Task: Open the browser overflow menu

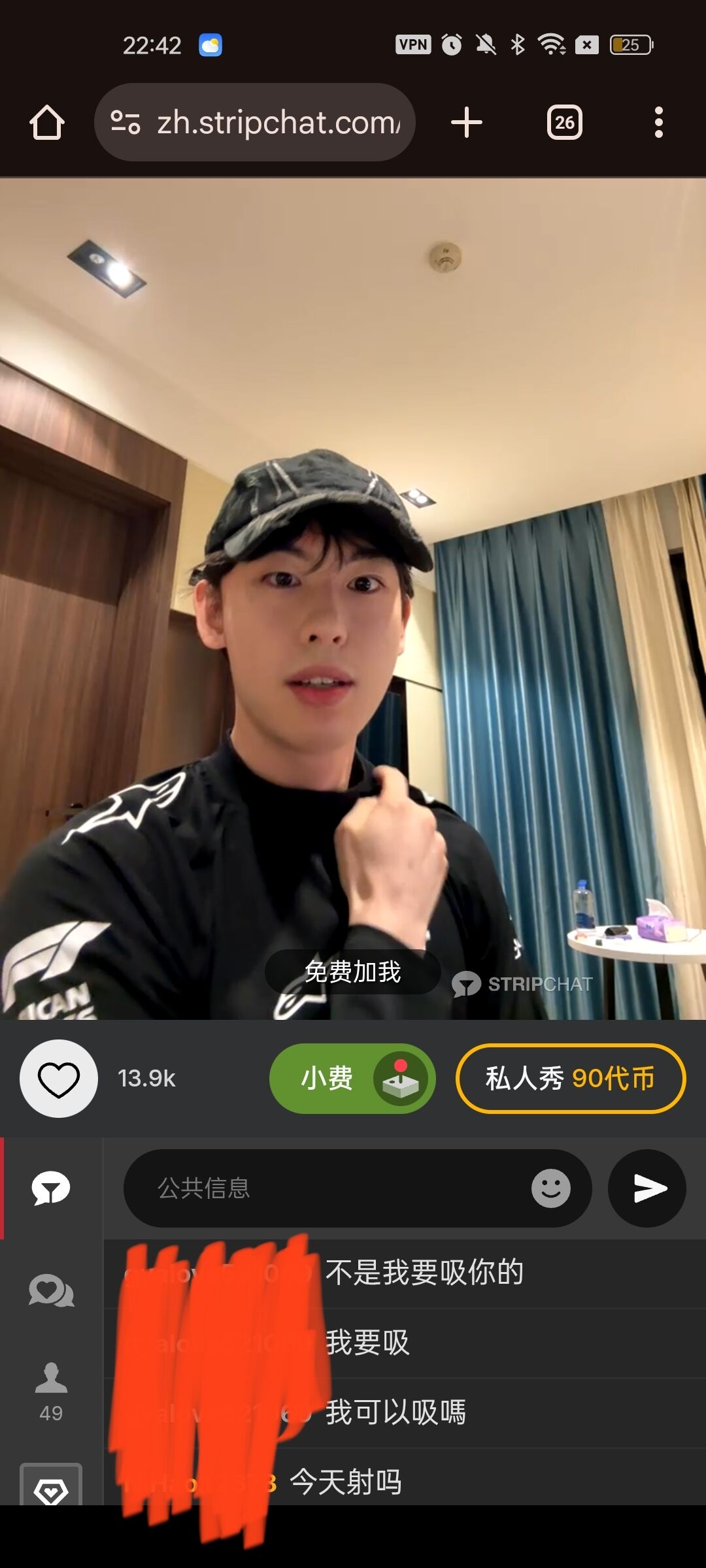Action: pyautogui.click(x=658, y=122)
